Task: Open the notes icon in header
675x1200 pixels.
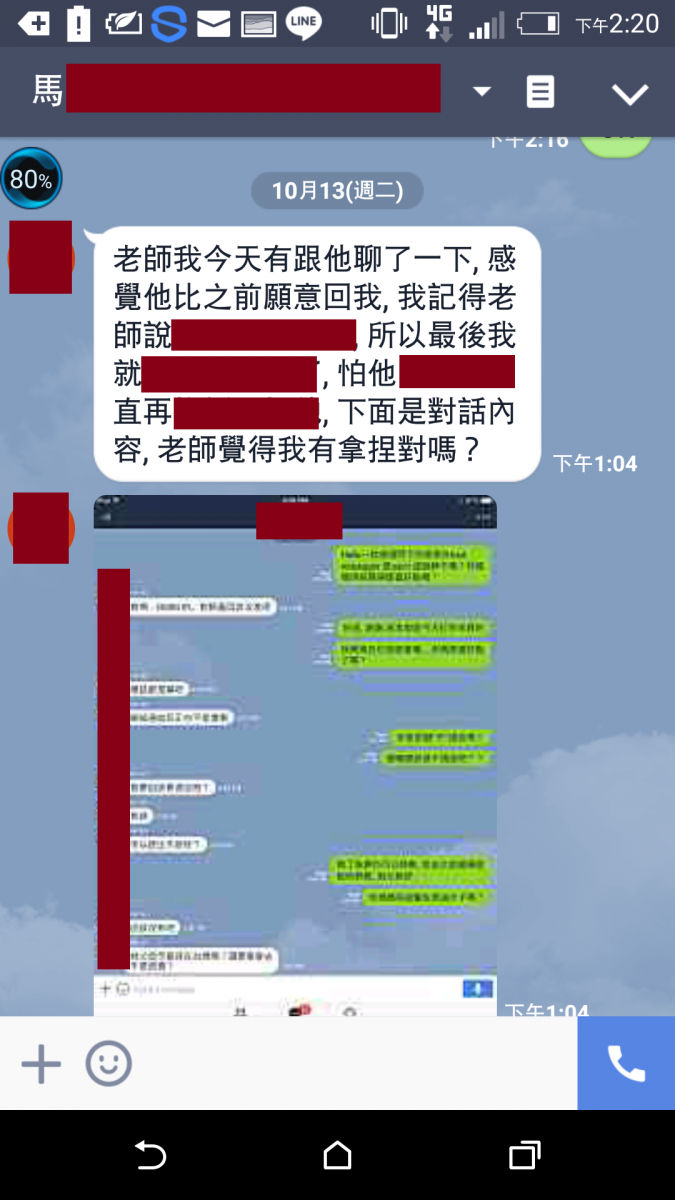Action: tap(540, 92)
